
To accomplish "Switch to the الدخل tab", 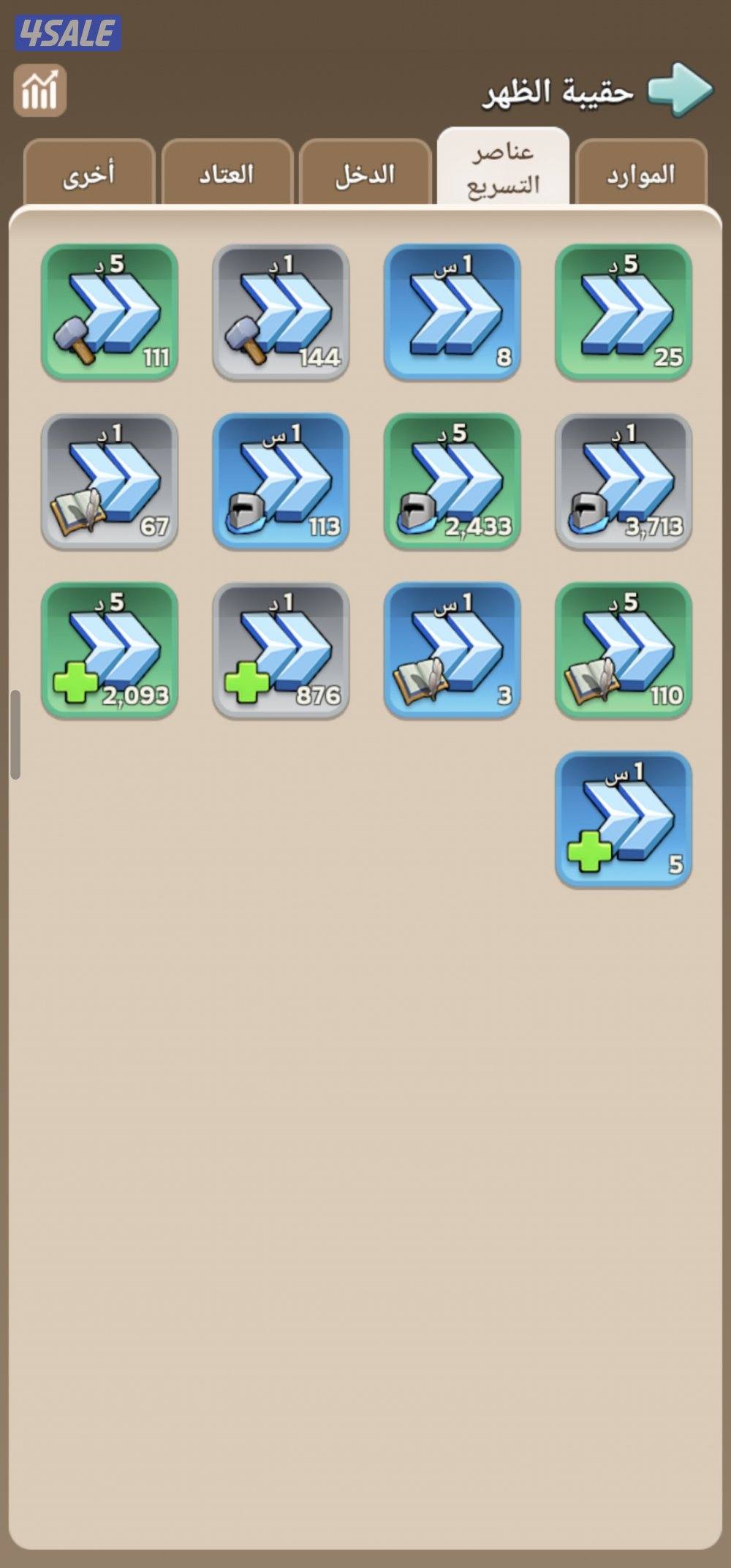I will pyautogui.click(x=365, y=174).
